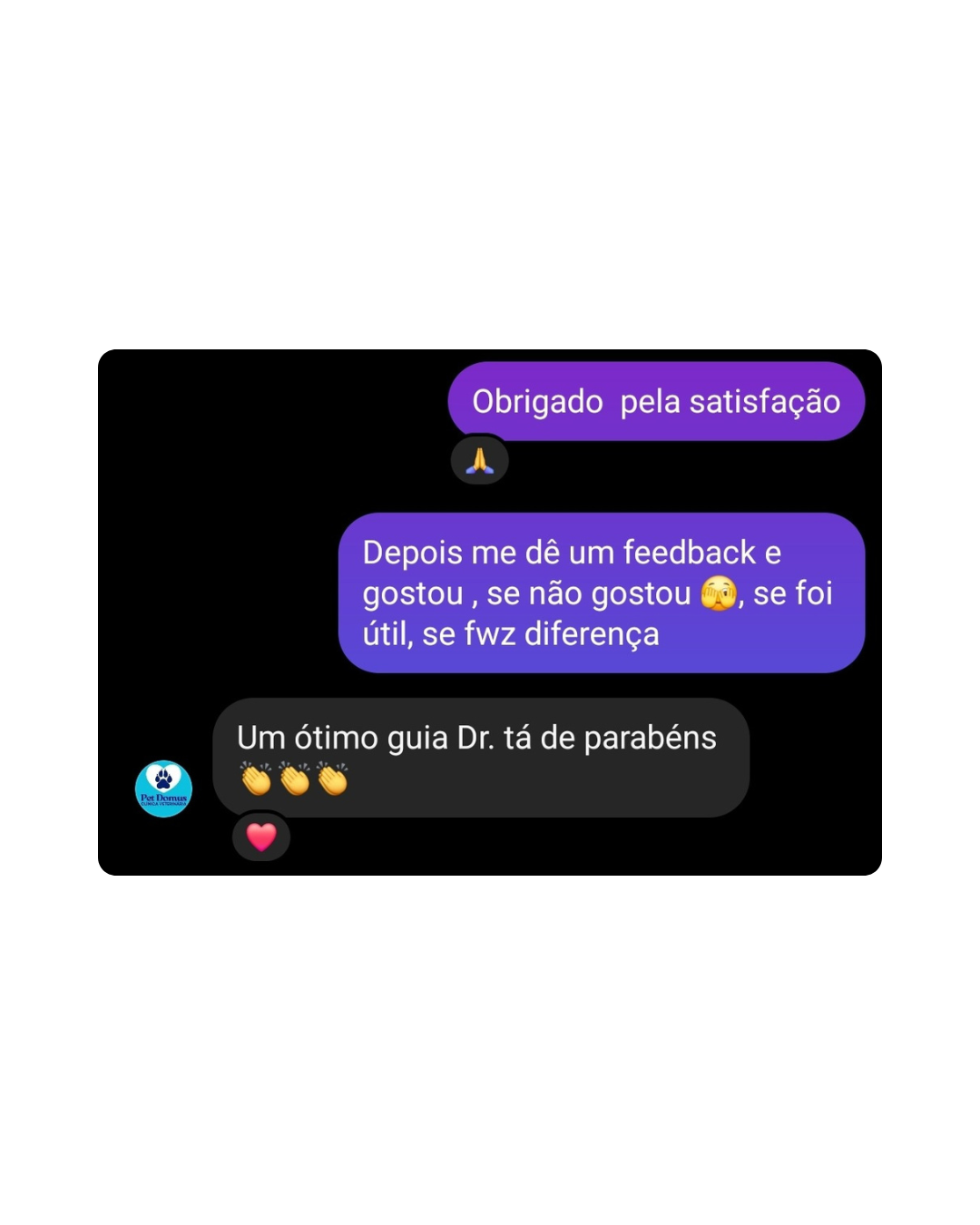Tap 'Pet Domus' label under the logo

coord(162,797)
